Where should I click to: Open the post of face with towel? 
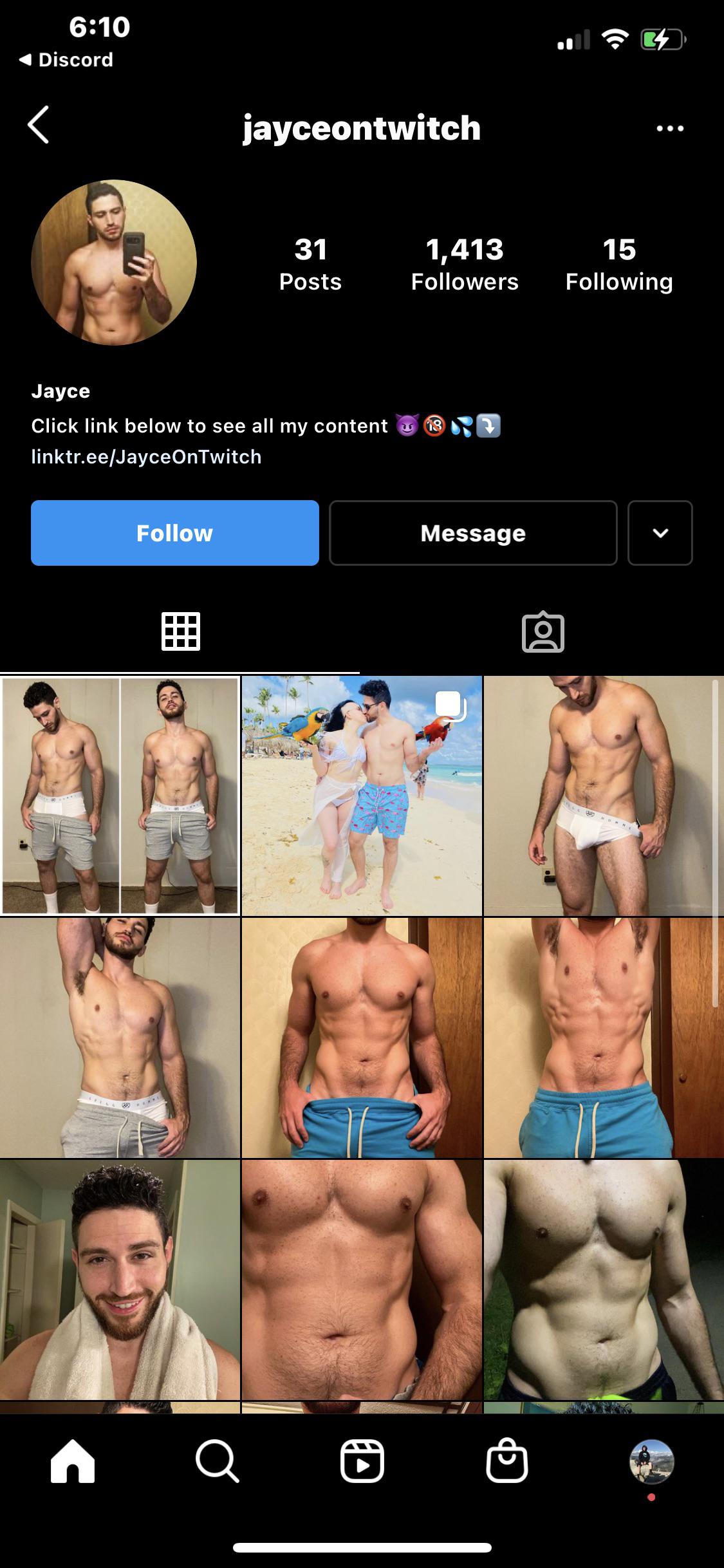120,1280
